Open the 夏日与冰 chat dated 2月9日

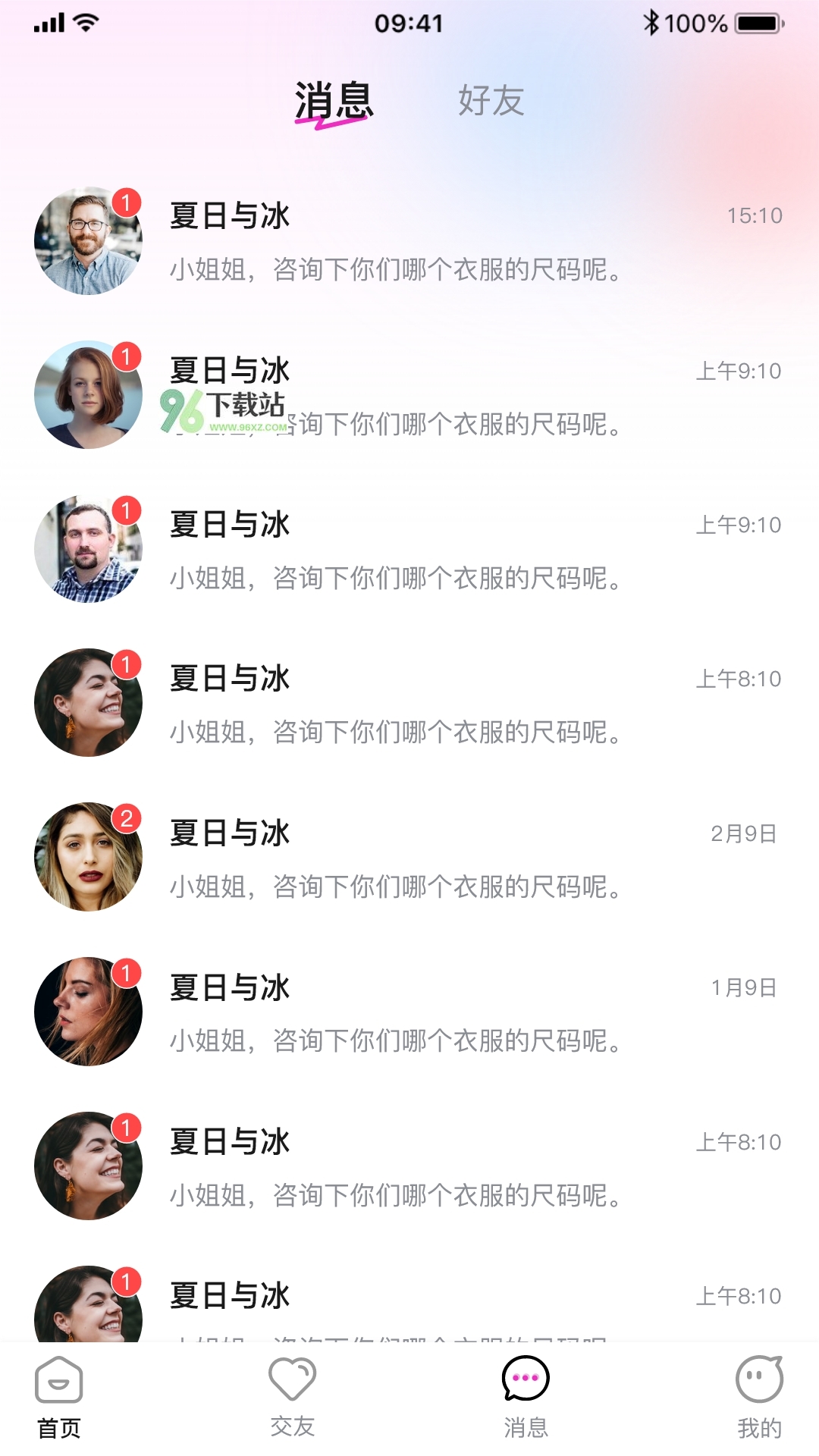[x=409, y=858]
